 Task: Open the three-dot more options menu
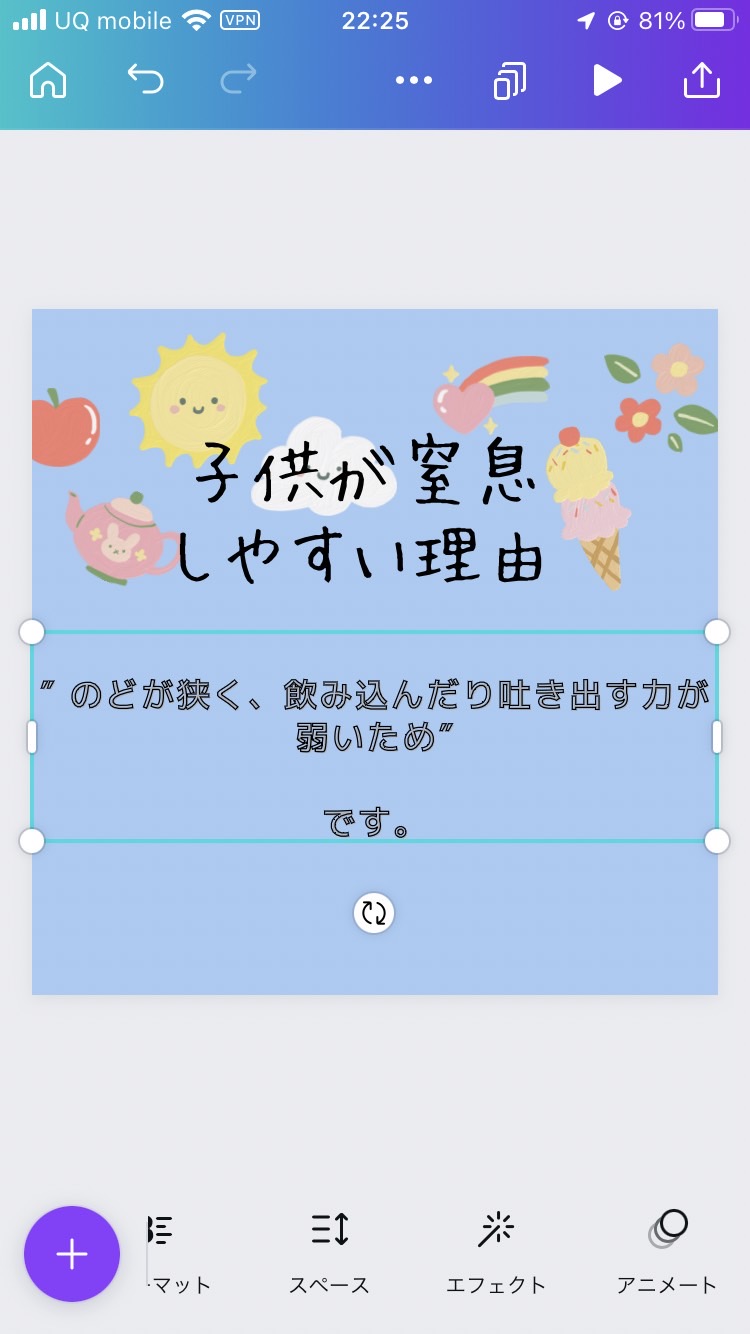[414, 81]
